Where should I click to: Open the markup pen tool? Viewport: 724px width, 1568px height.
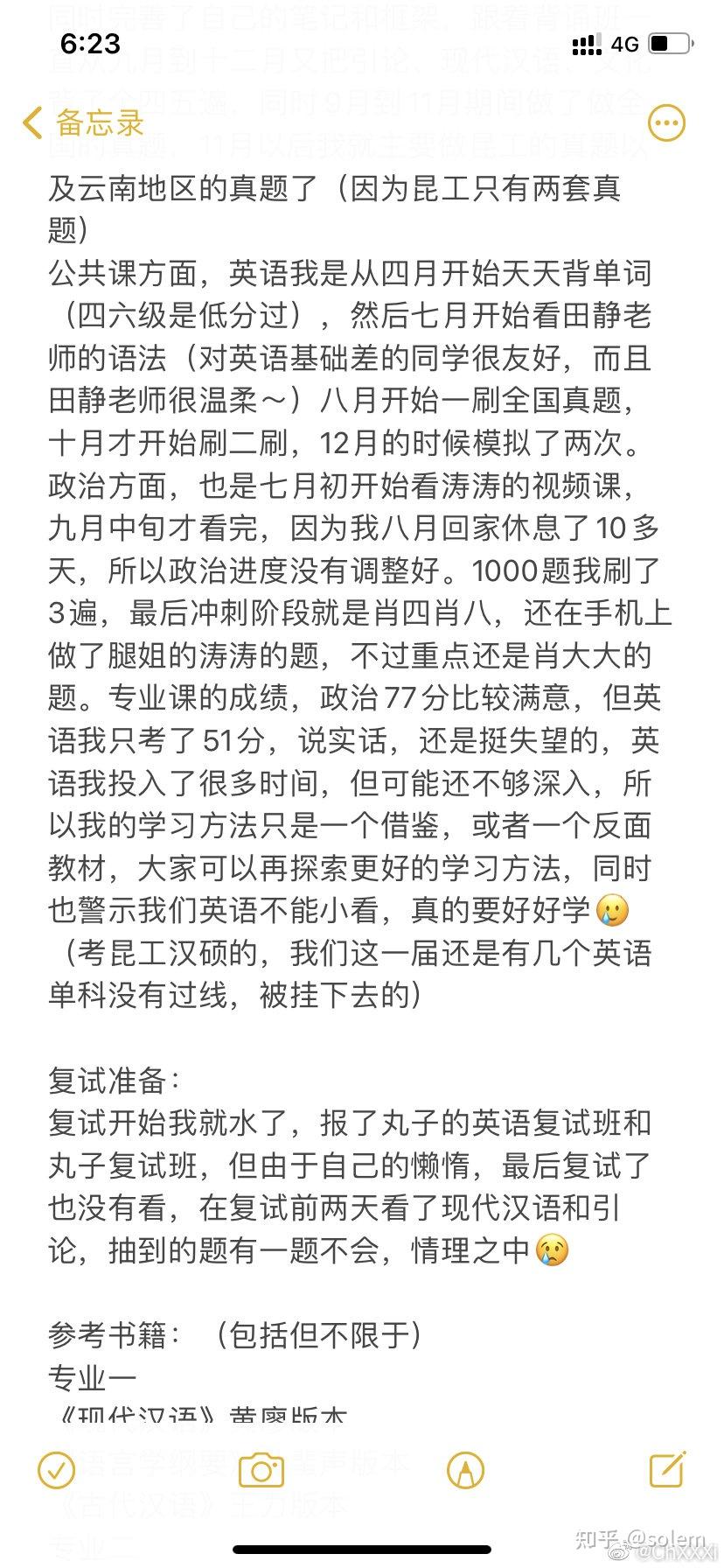[465, 1470]
